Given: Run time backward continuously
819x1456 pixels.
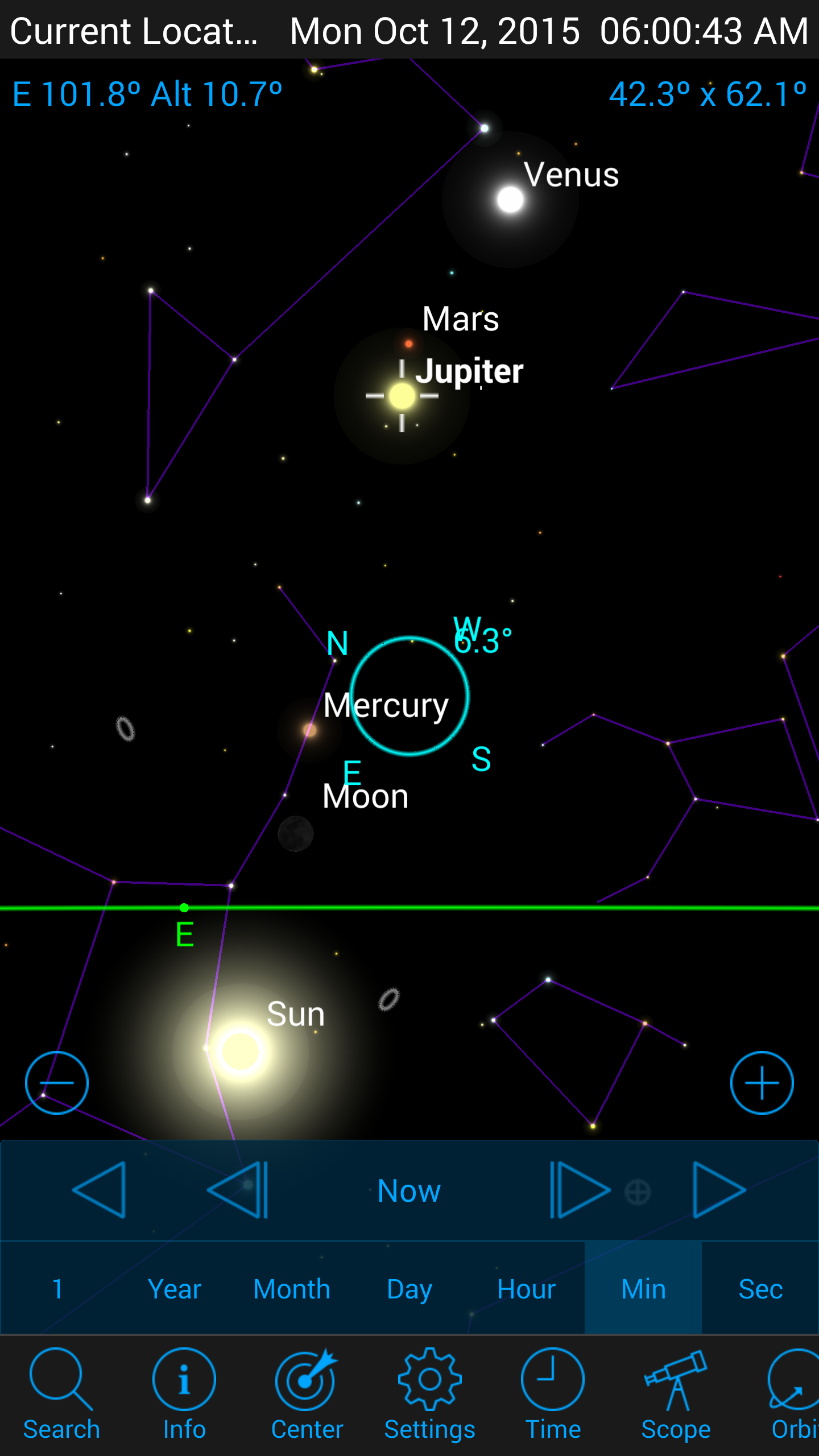Looking at the screenshot, I should [100, 1190].
